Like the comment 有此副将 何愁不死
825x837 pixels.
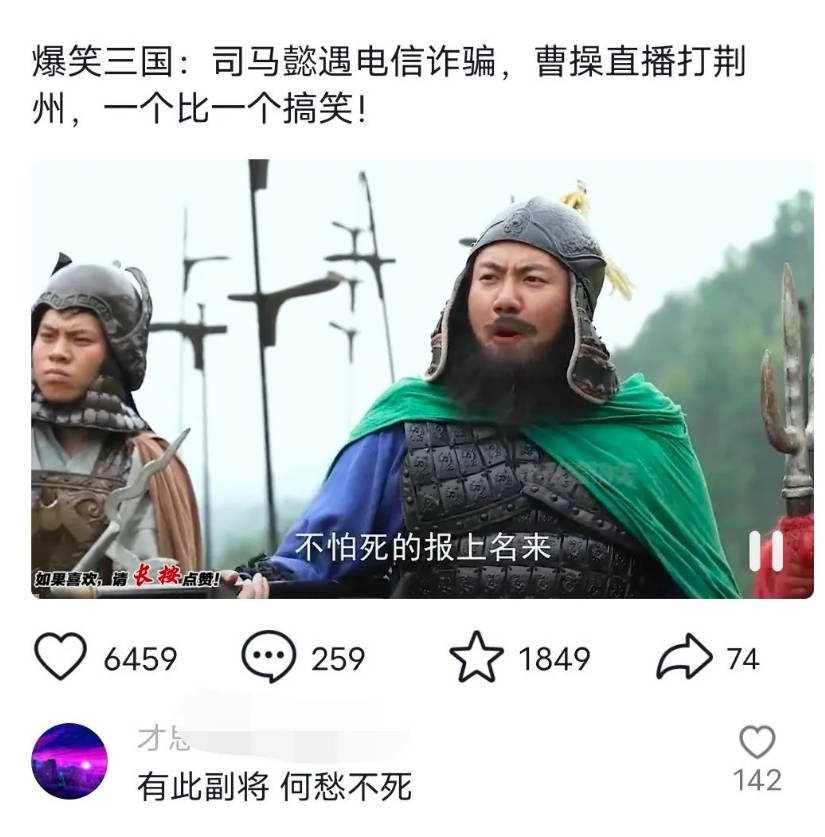click(x=757, y=743)
